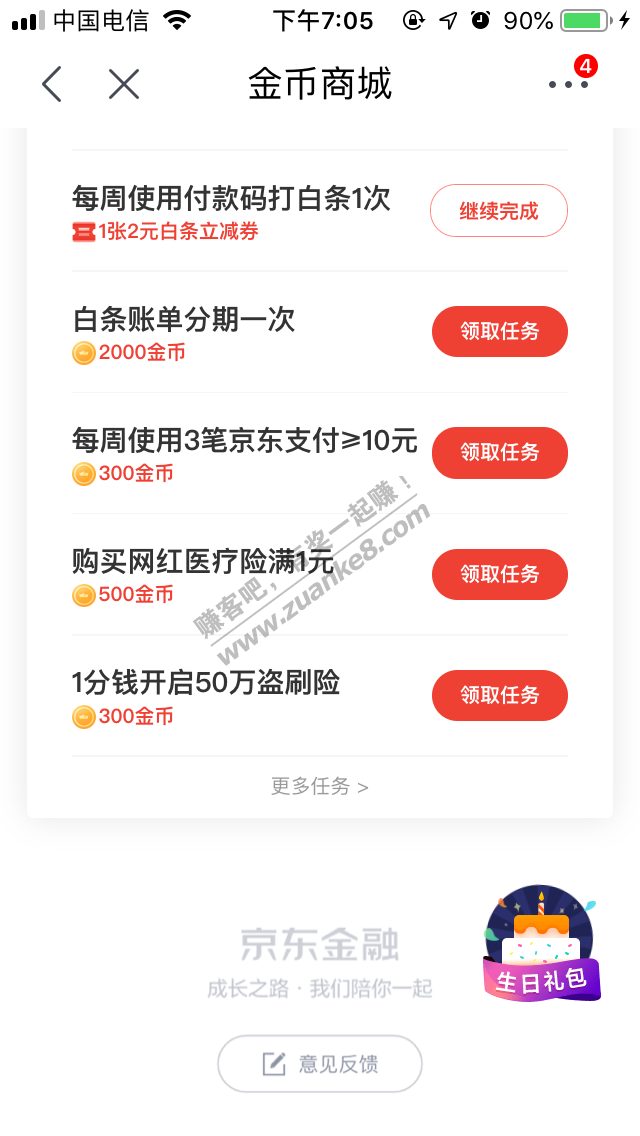The width and height of the screenshot is (640, 1136).
Task: Claim the 1分钱开启50万盗刷险 task
Action: [x=499, y=695]
